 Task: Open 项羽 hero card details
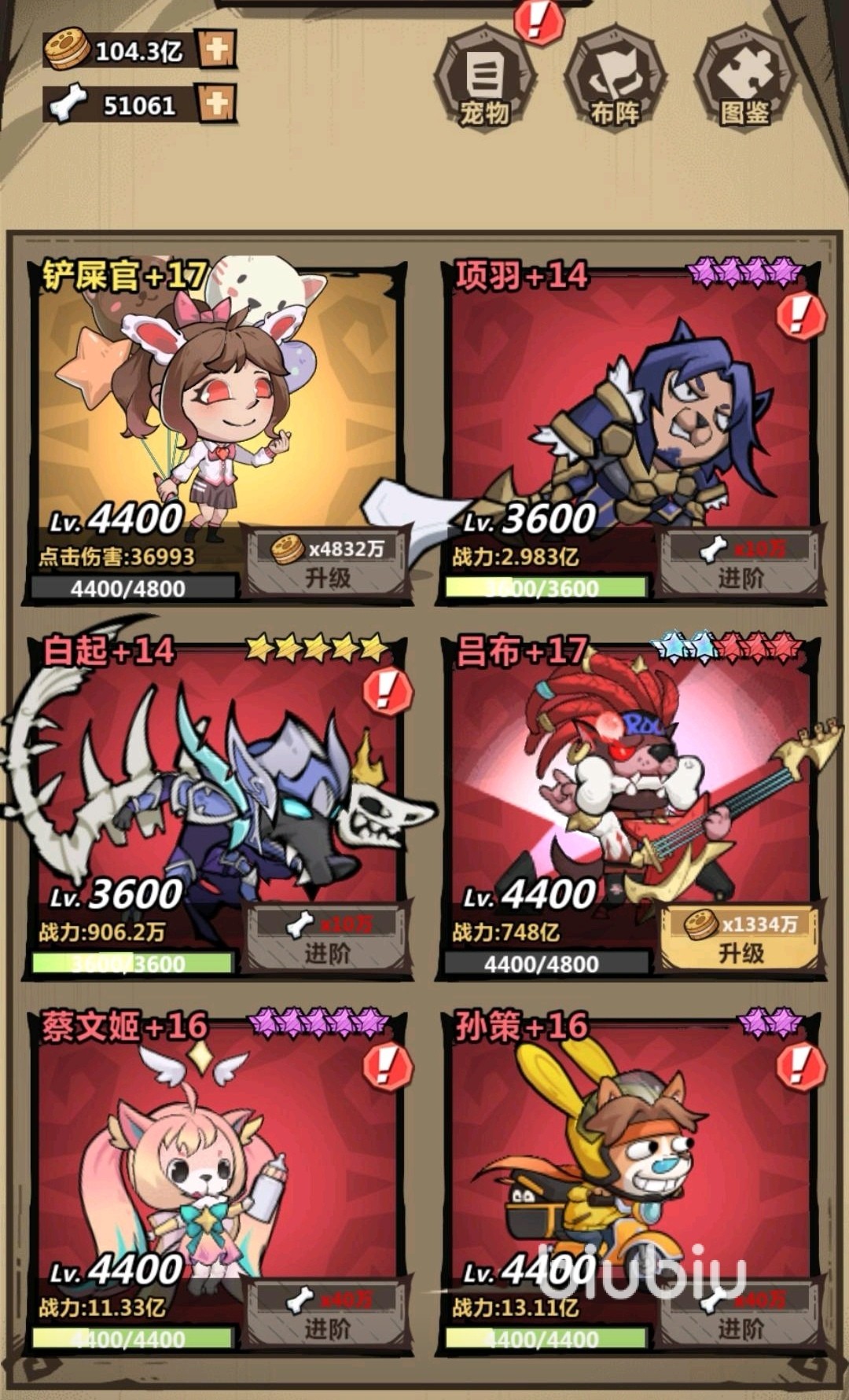tap(629, 409)
